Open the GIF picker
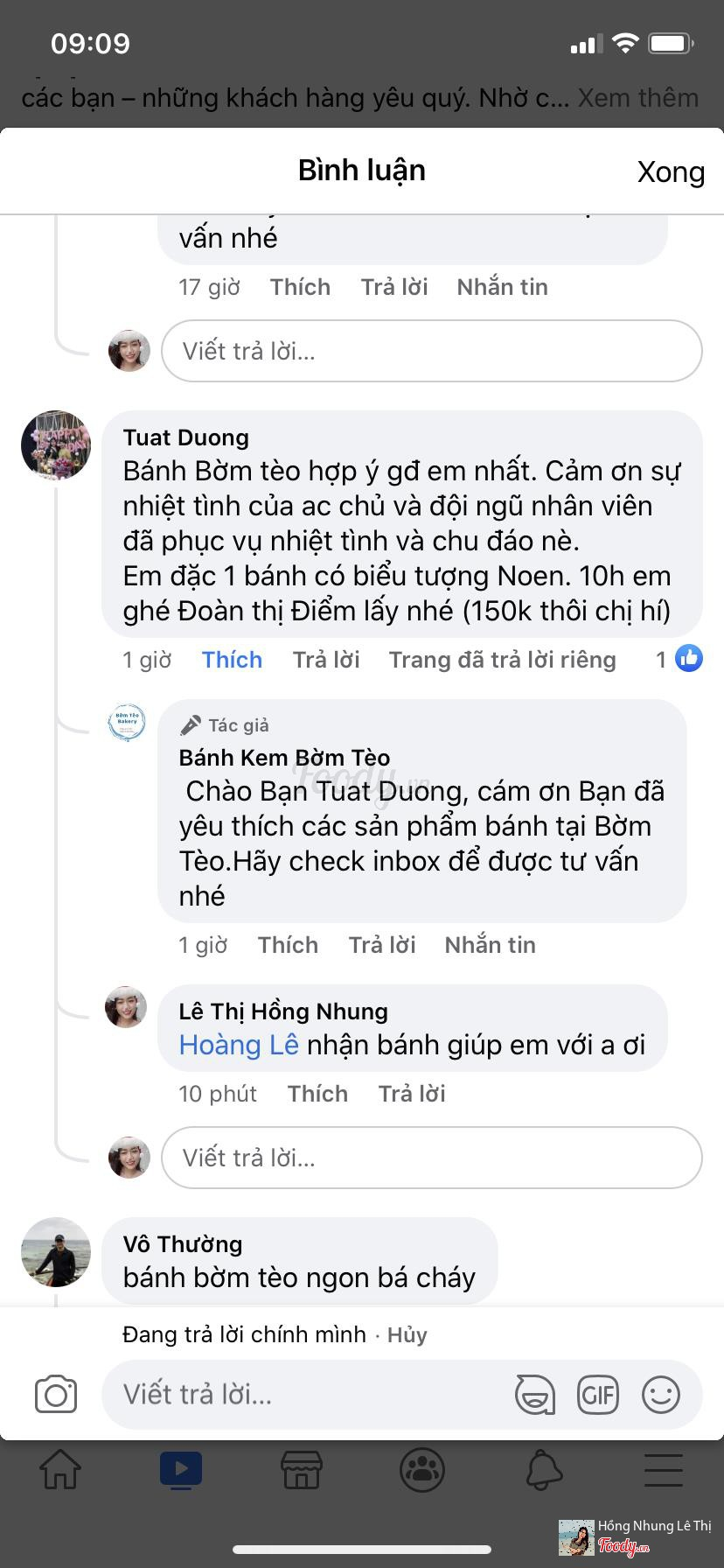Screen dimensions: 724x1568 [x=598, y=1394]
